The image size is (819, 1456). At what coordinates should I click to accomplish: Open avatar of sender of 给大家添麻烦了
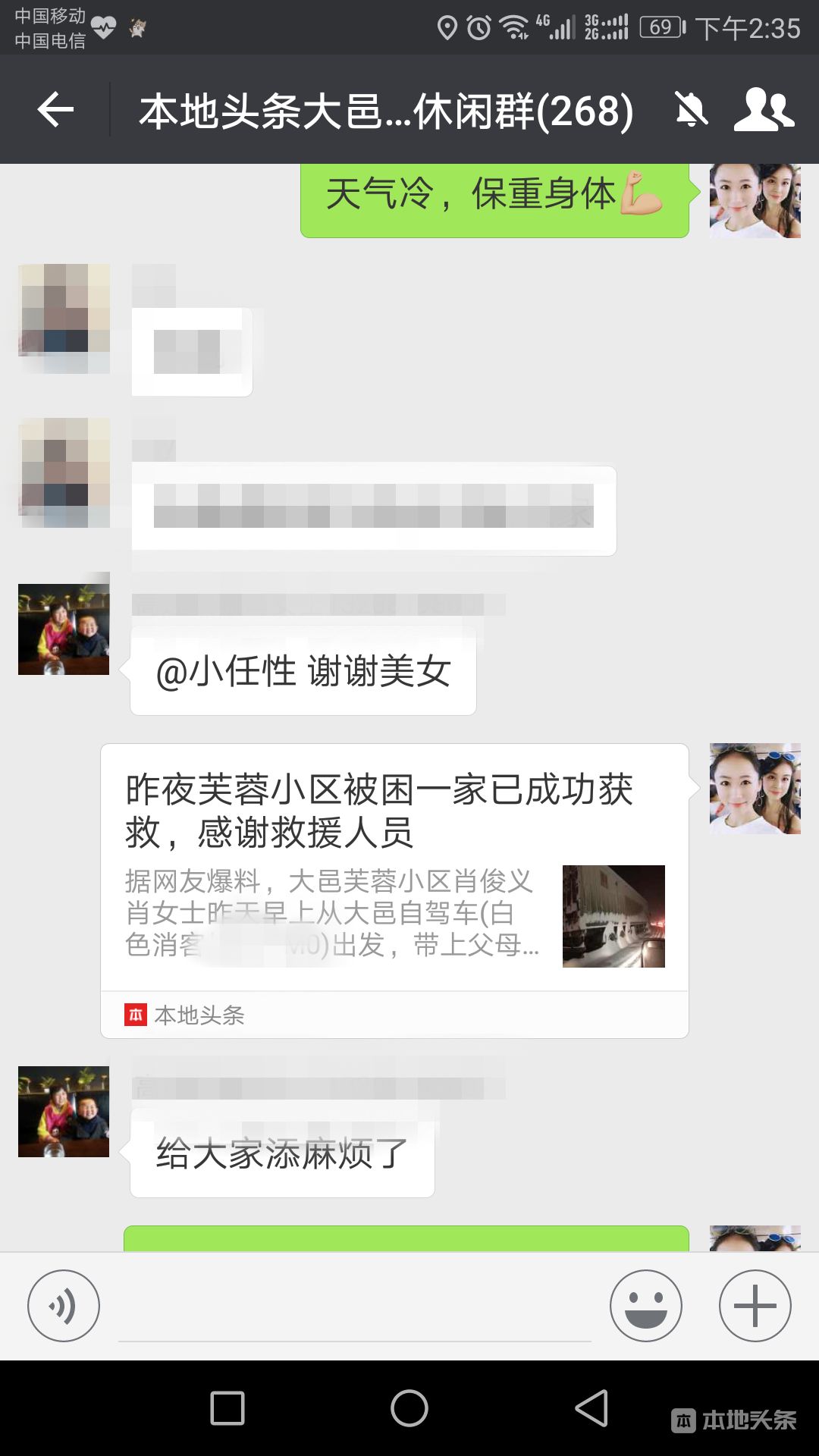pyautogui.click(x=64, y=1112)
